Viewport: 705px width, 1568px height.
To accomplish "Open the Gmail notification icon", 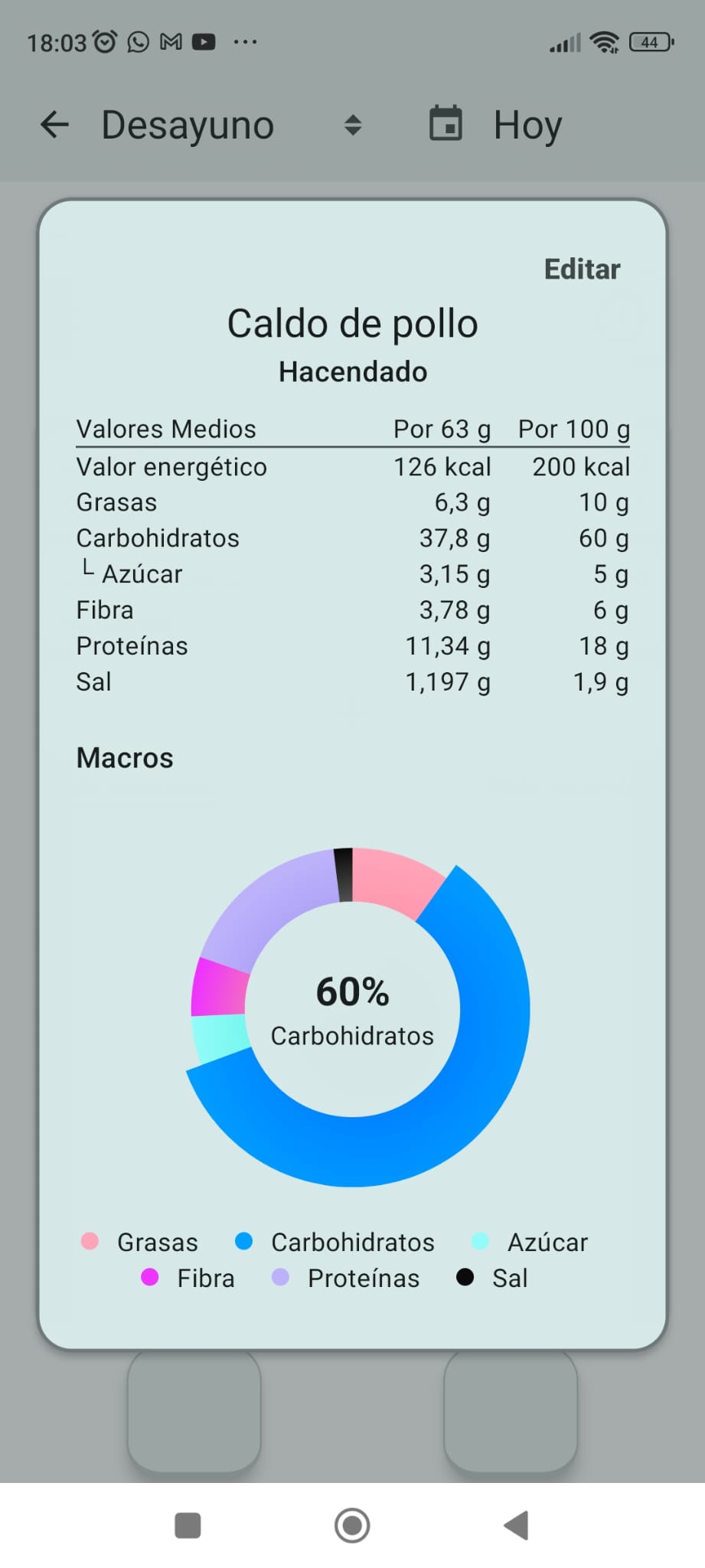I will pos(170,42).
